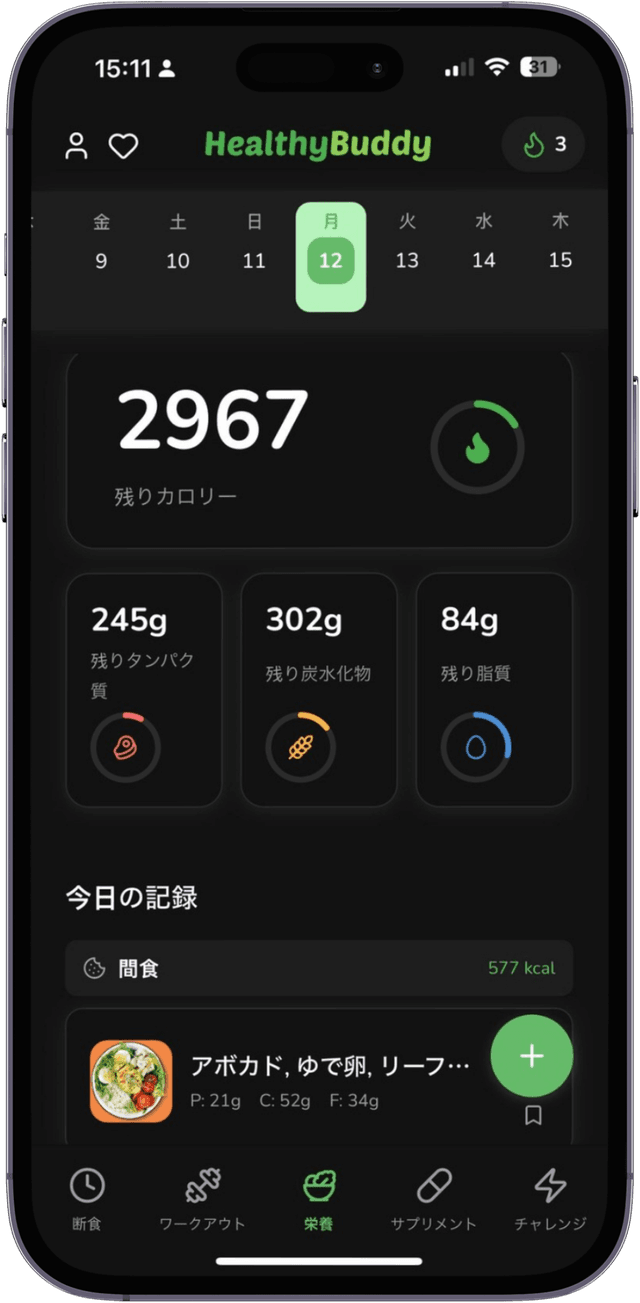Open the streak flame counter button
The width and height of the screenshot is (640, 1303).
(543, 145)
